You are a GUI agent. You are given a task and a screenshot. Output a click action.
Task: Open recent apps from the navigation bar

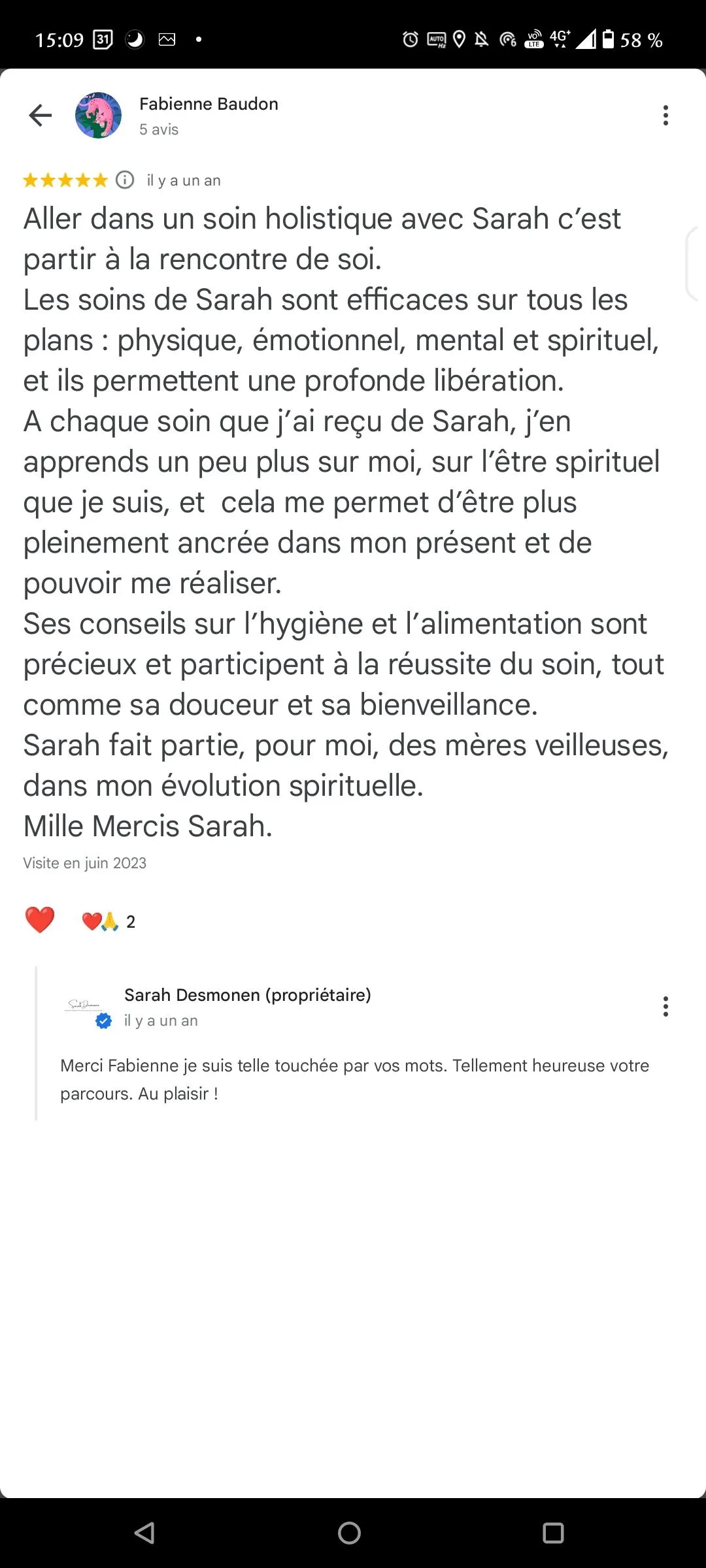coord(553,1533)
